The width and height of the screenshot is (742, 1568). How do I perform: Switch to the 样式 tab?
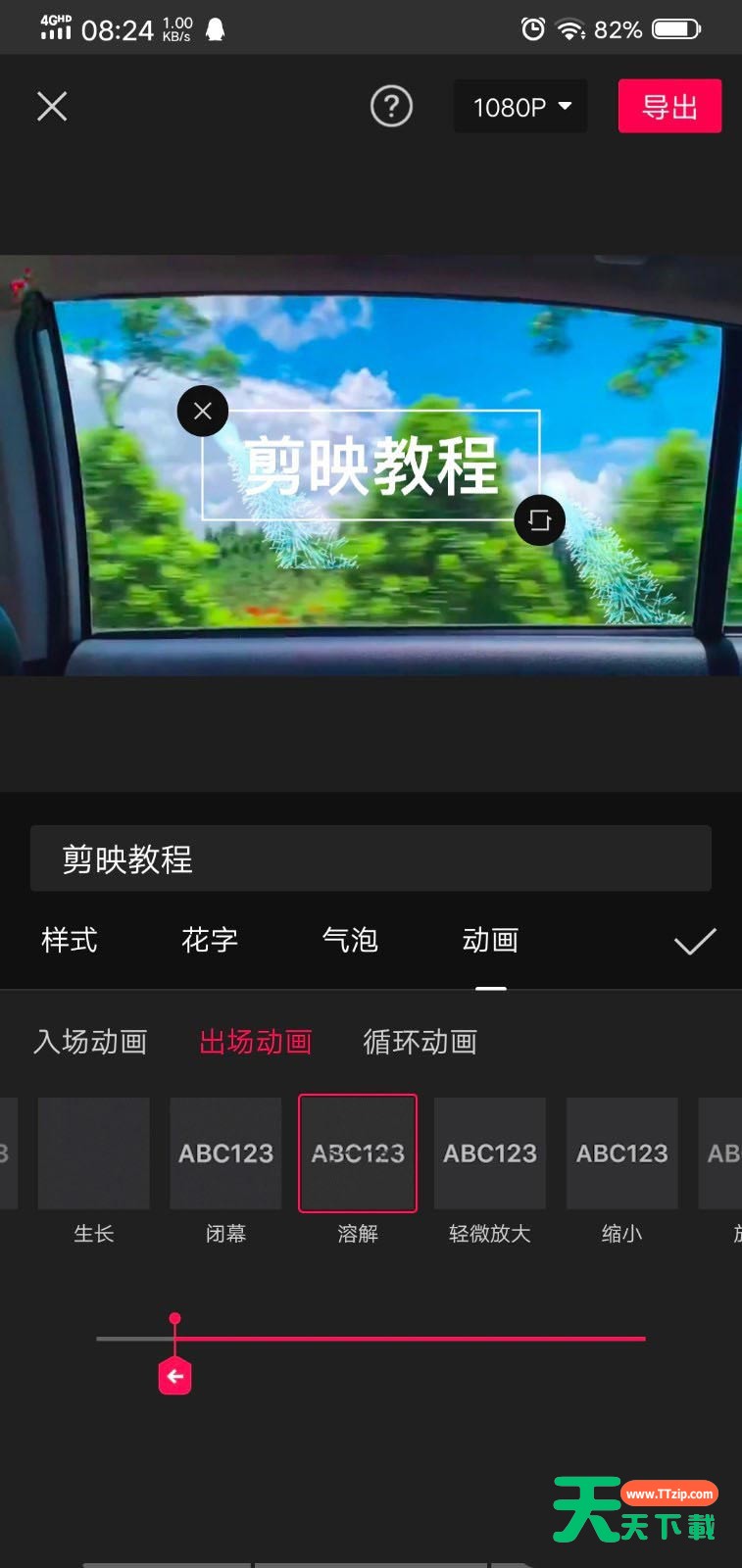tap(70, 940)
